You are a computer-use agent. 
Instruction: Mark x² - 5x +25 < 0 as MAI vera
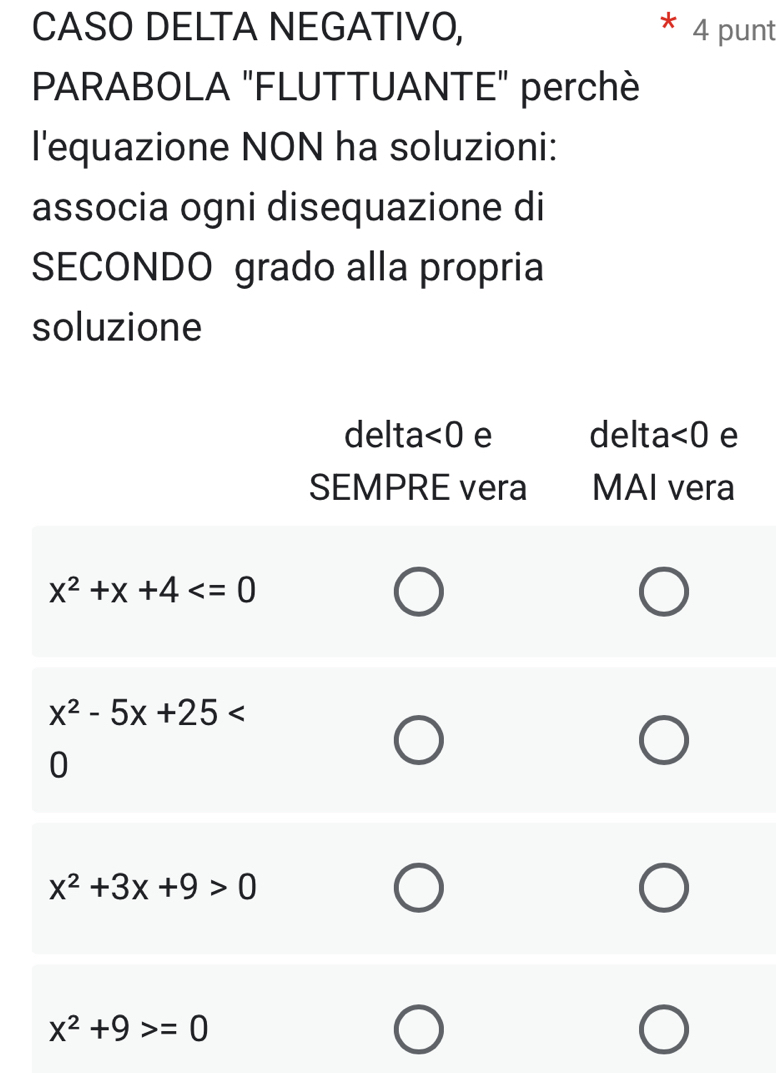(x=664, y=740)
